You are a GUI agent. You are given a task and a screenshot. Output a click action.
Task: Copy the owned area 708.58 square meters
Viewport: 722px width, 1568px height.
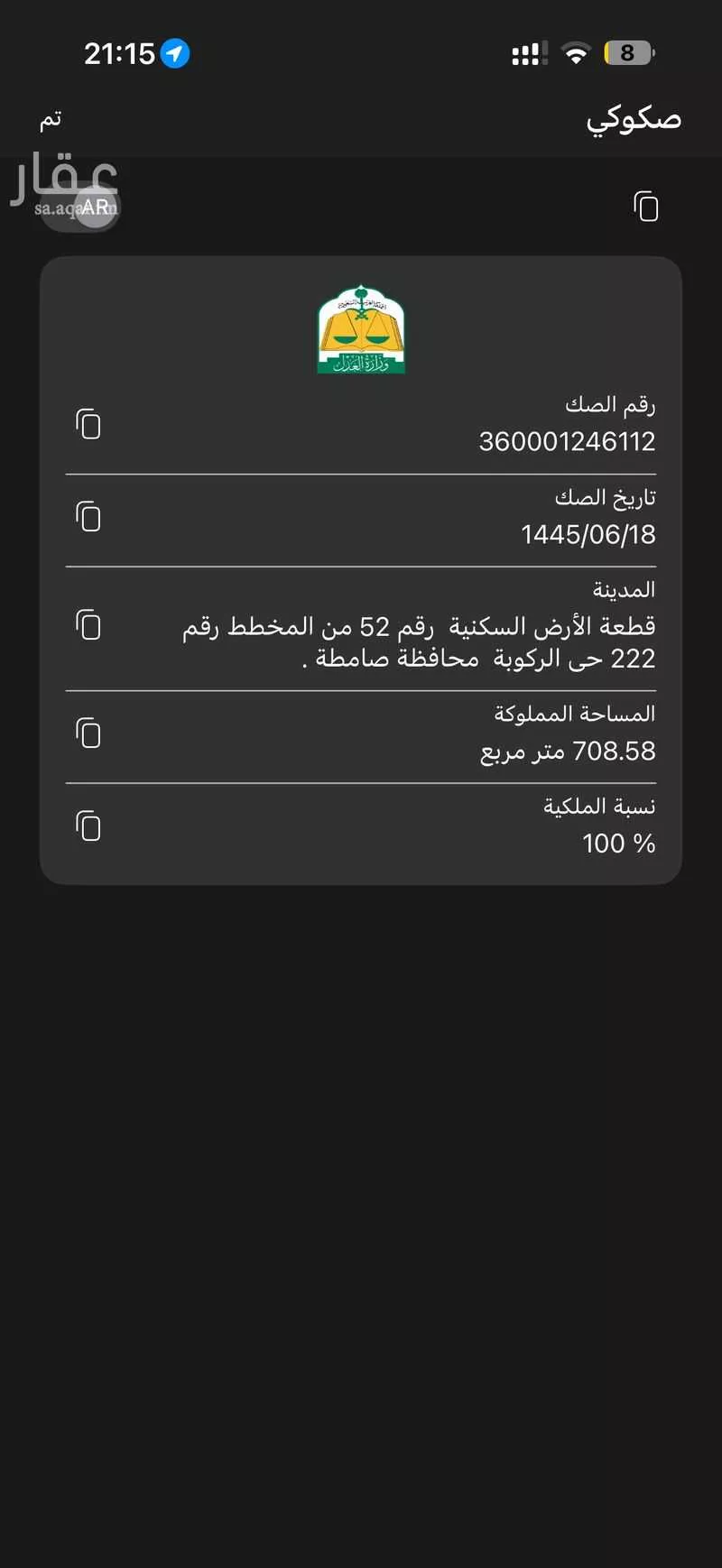click(x=88, y=733)
